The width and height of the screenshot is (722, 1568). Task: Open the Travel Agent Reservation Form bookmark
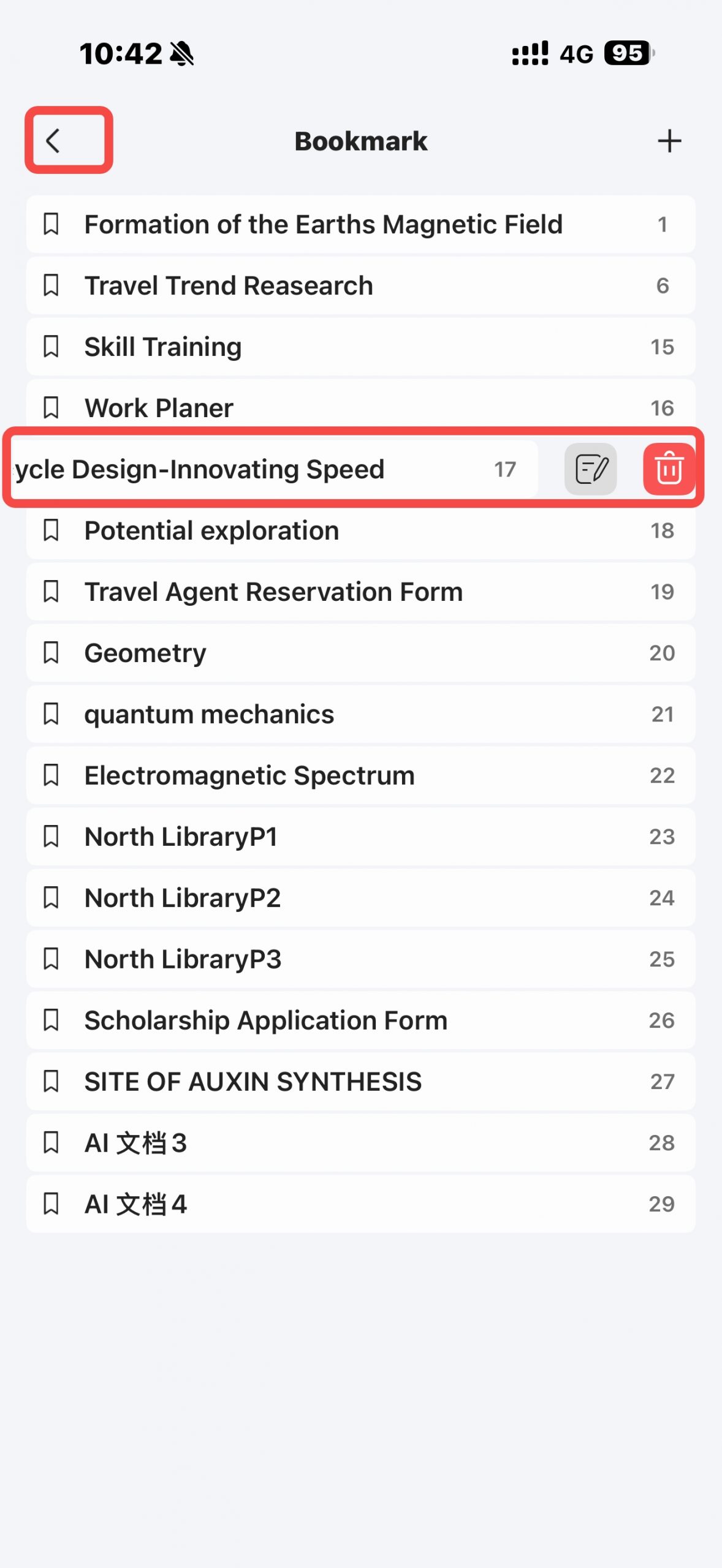274,592
